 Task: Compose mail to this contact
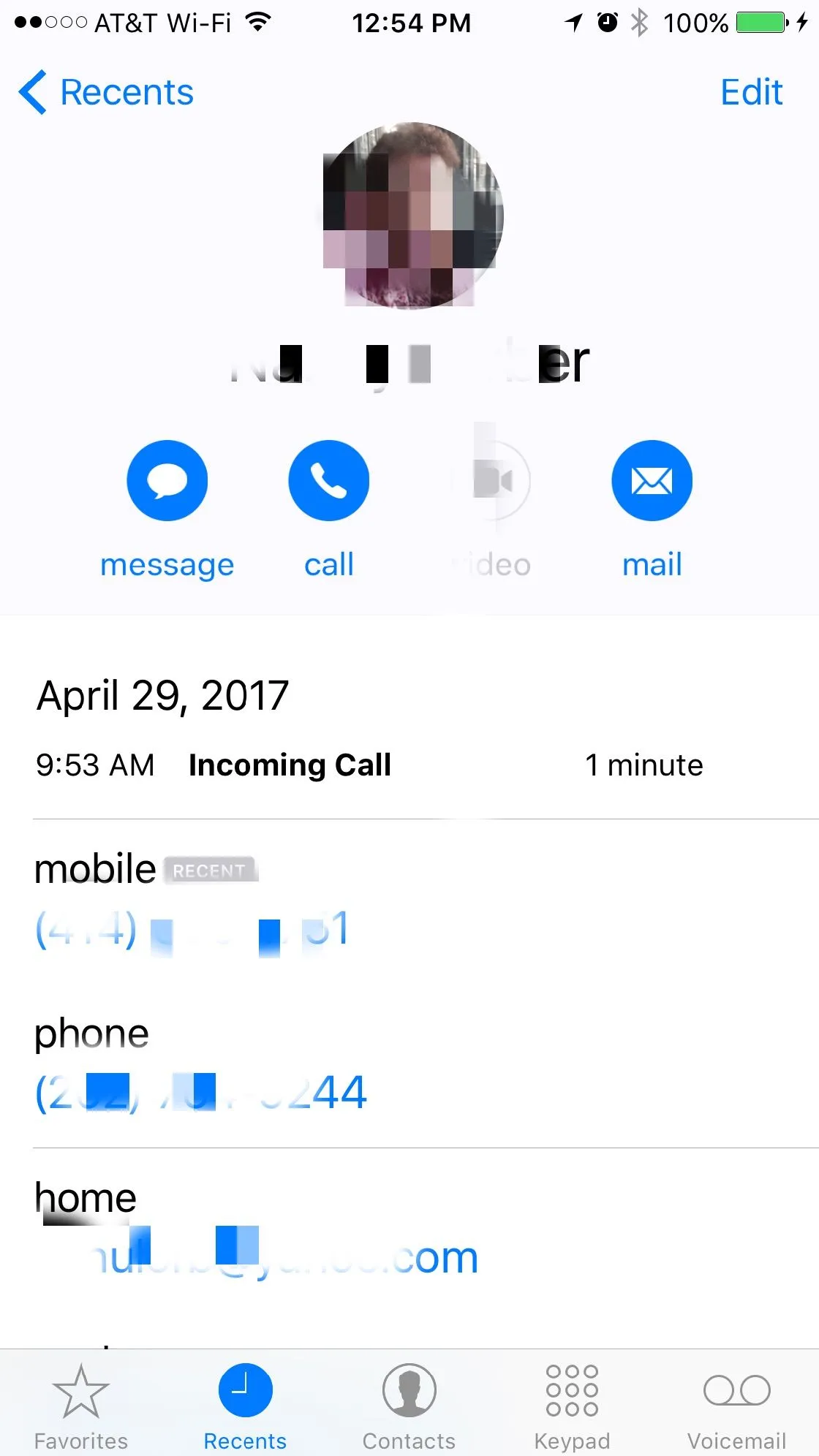point(652,481)
